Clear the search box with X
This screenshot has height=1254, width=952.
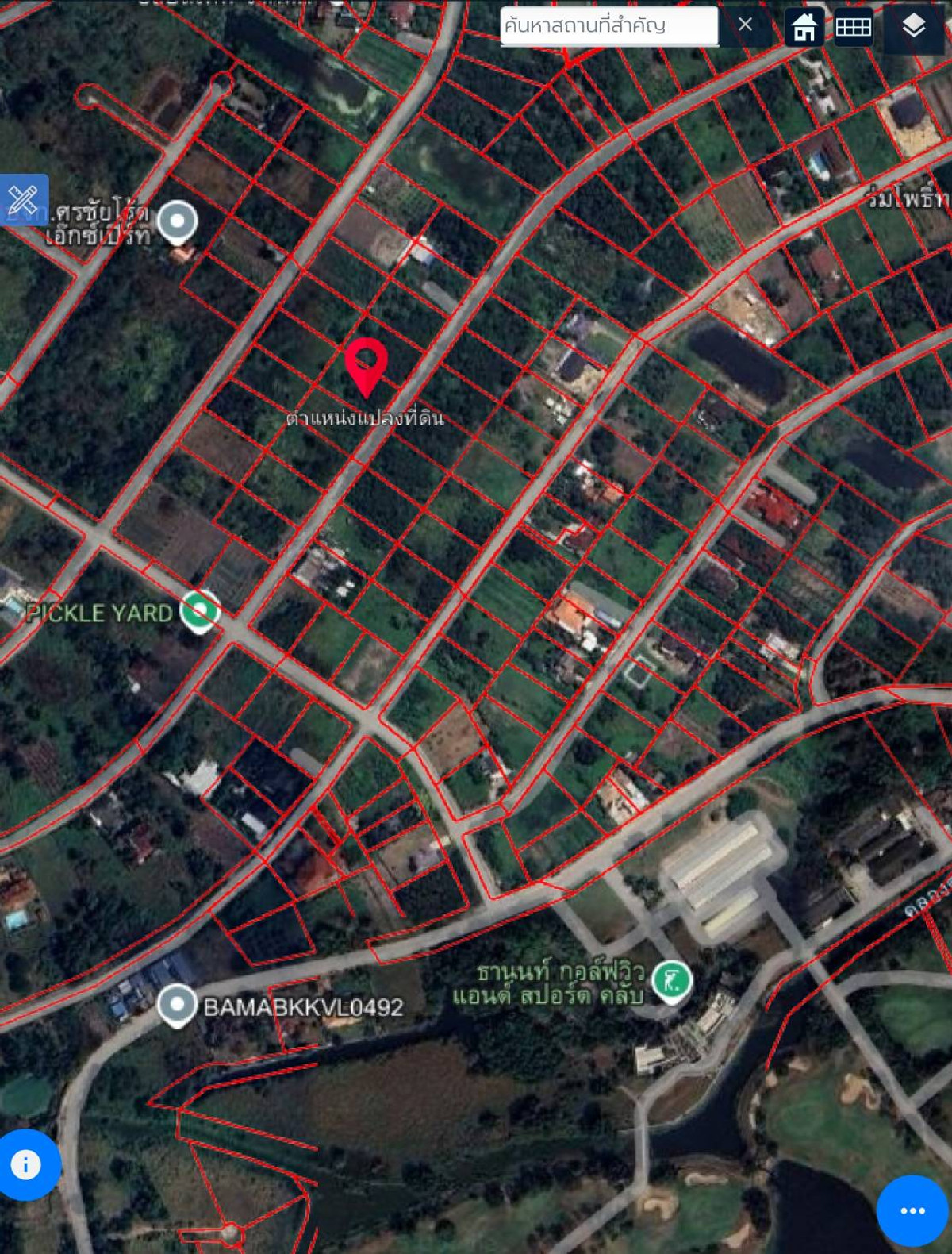click(x=745, y=25)
